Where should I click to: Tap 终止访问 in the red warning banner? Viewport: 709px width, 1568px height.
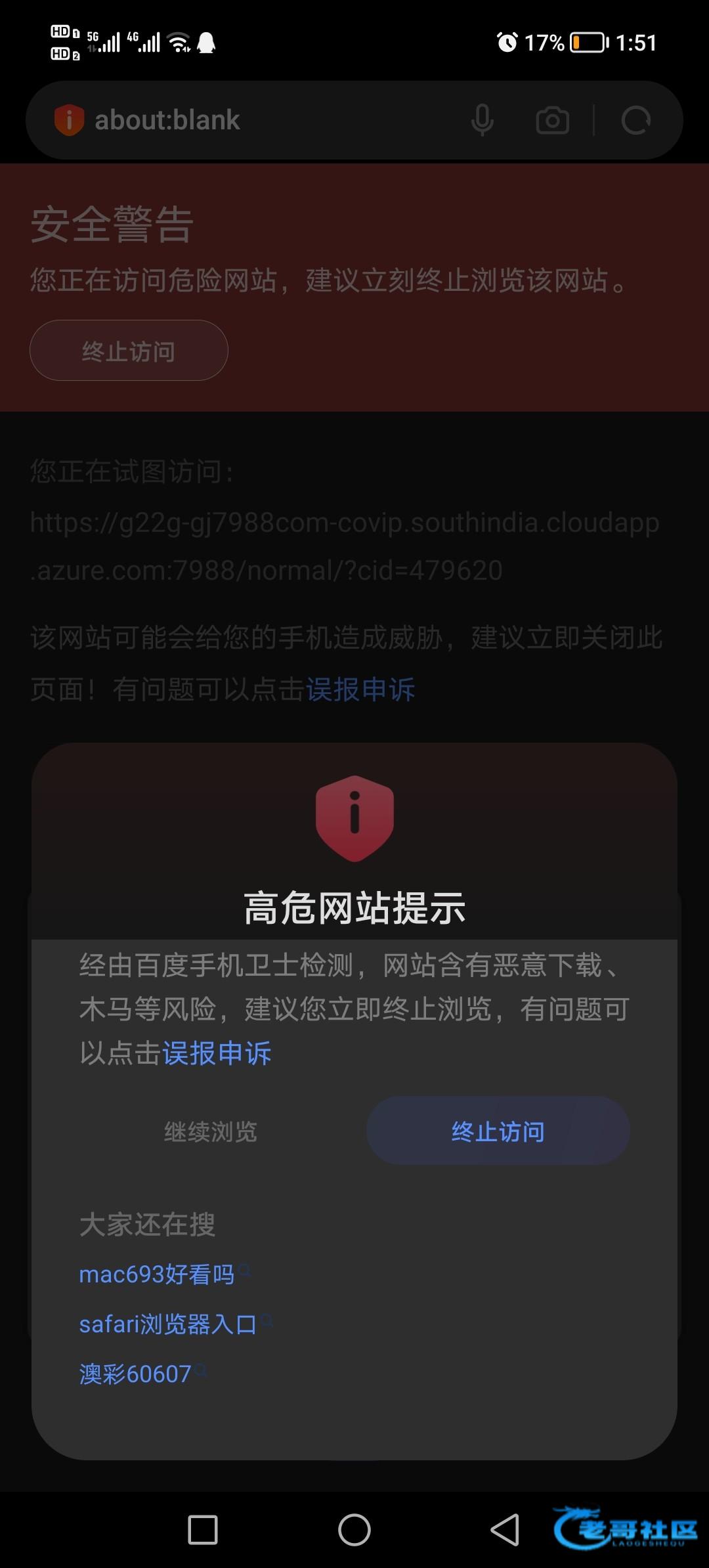[129, 351]
